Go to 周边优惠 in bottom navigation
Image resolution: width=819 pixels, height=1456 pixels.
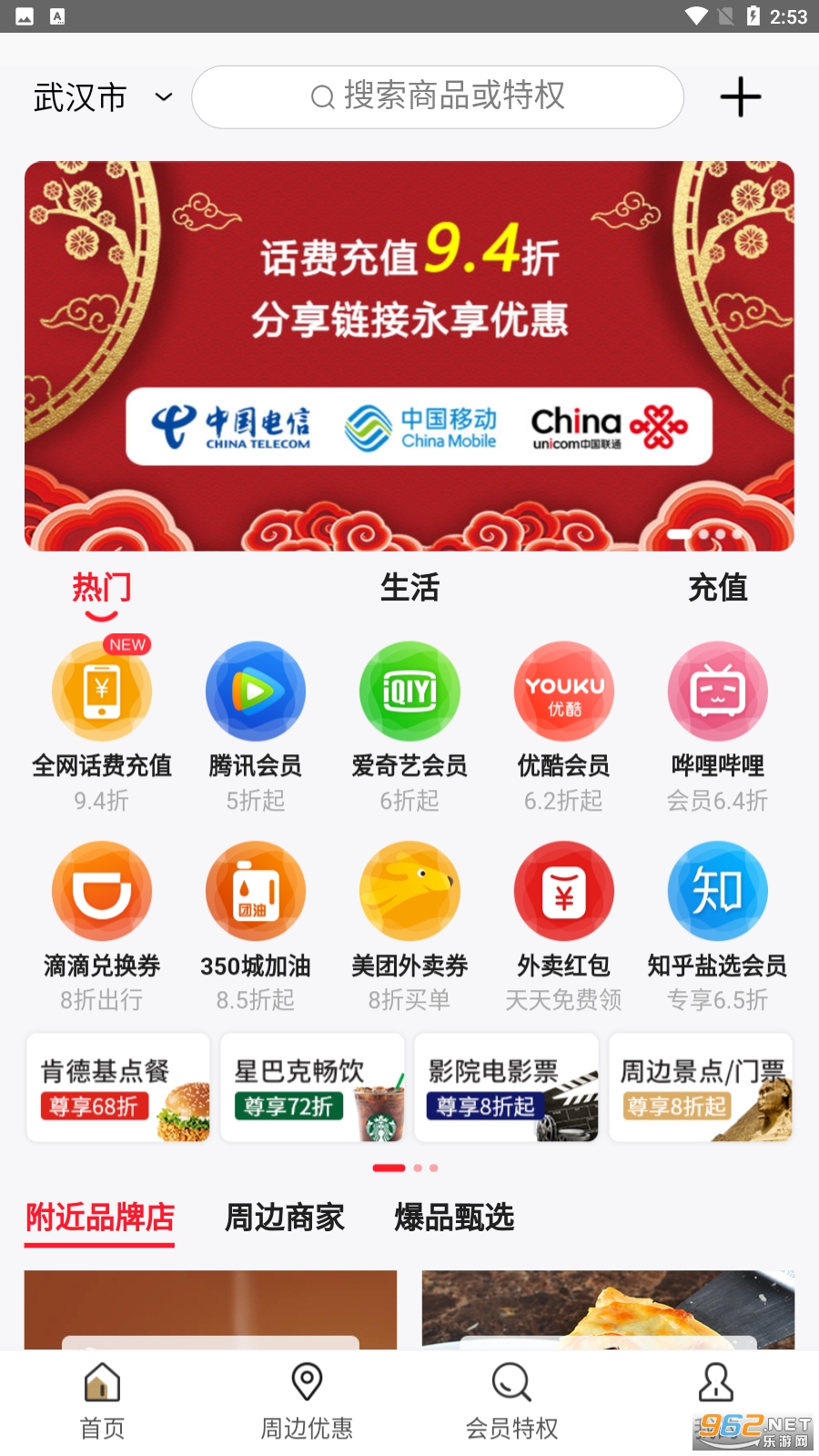point(307,1401)
